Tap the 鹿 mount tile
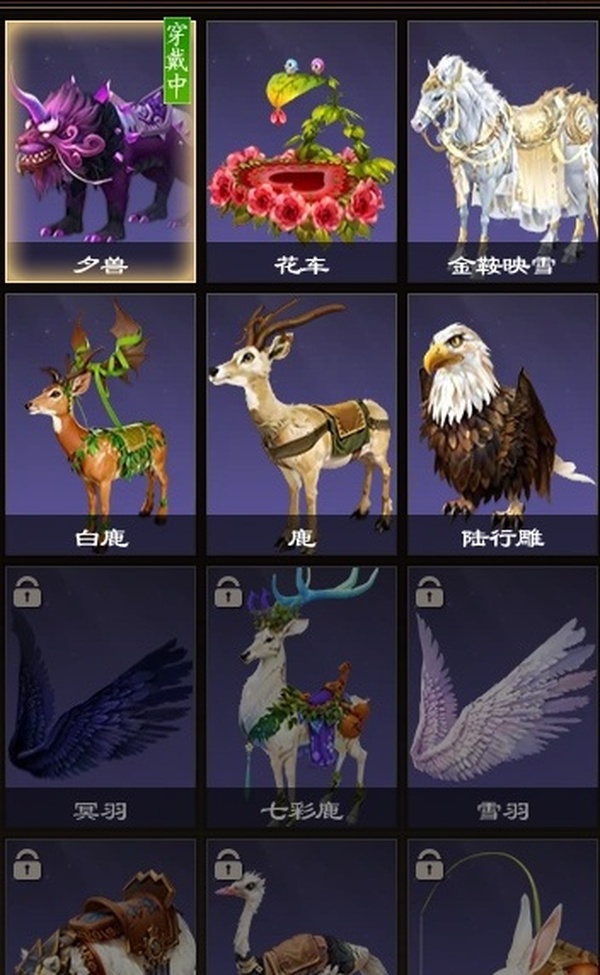The width and height of the screenshot is (600, 975). (301, 424)
